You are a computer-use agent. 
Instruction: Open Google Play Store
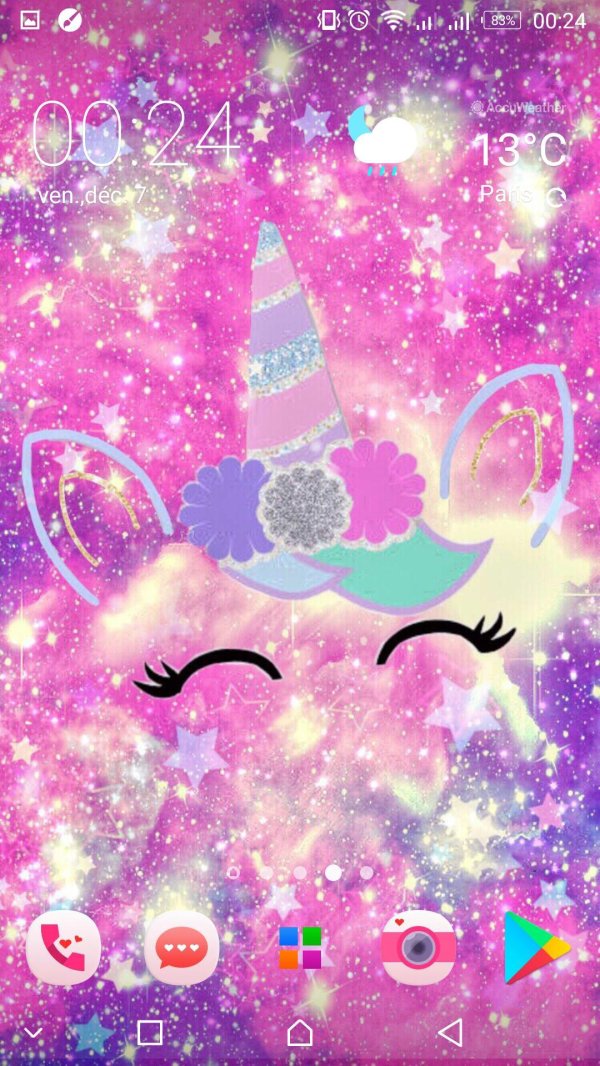[x=536, y=948]
